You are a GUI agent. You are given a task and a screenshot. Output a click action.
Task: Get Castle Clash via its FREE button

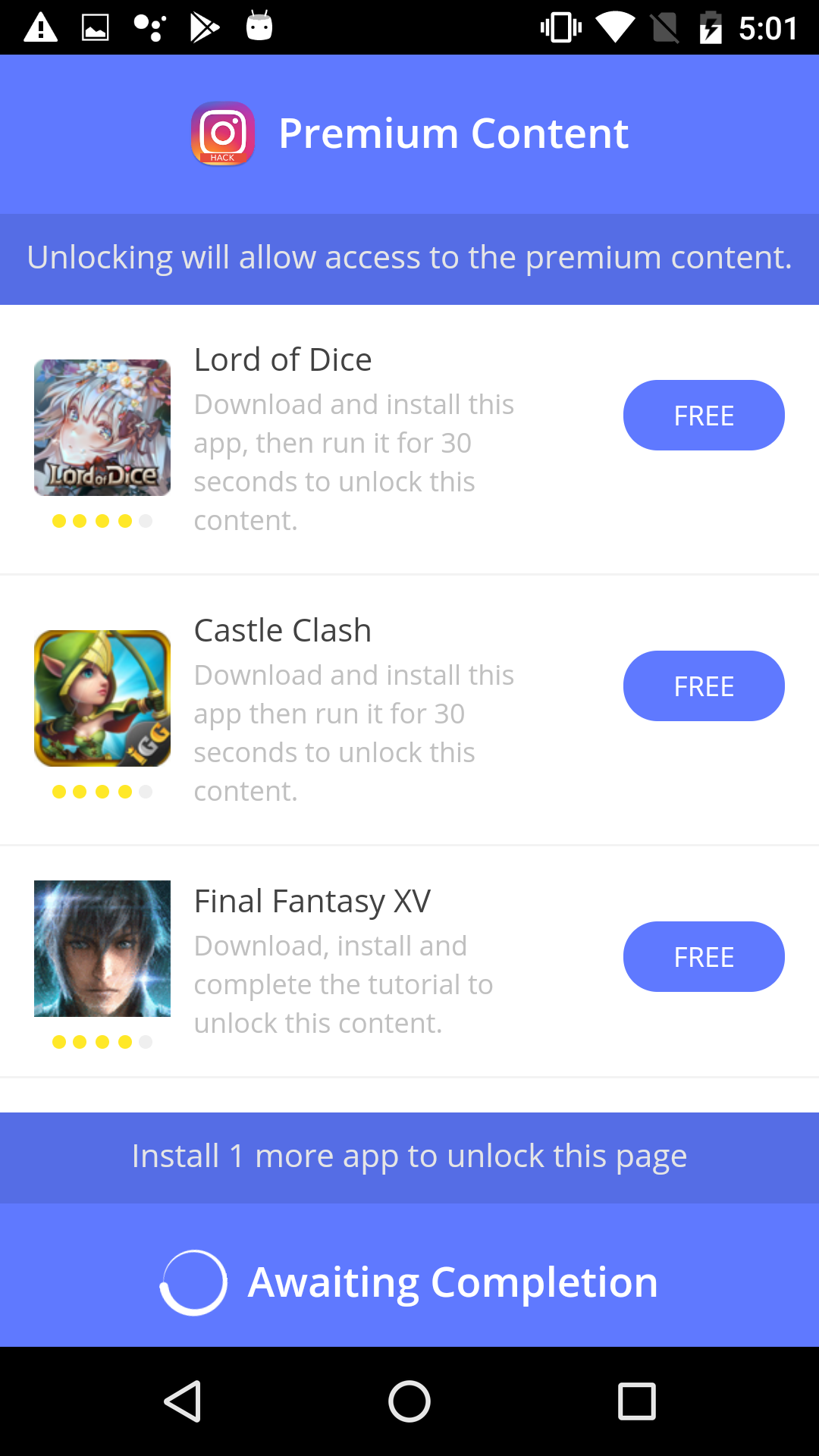(704, 686)
